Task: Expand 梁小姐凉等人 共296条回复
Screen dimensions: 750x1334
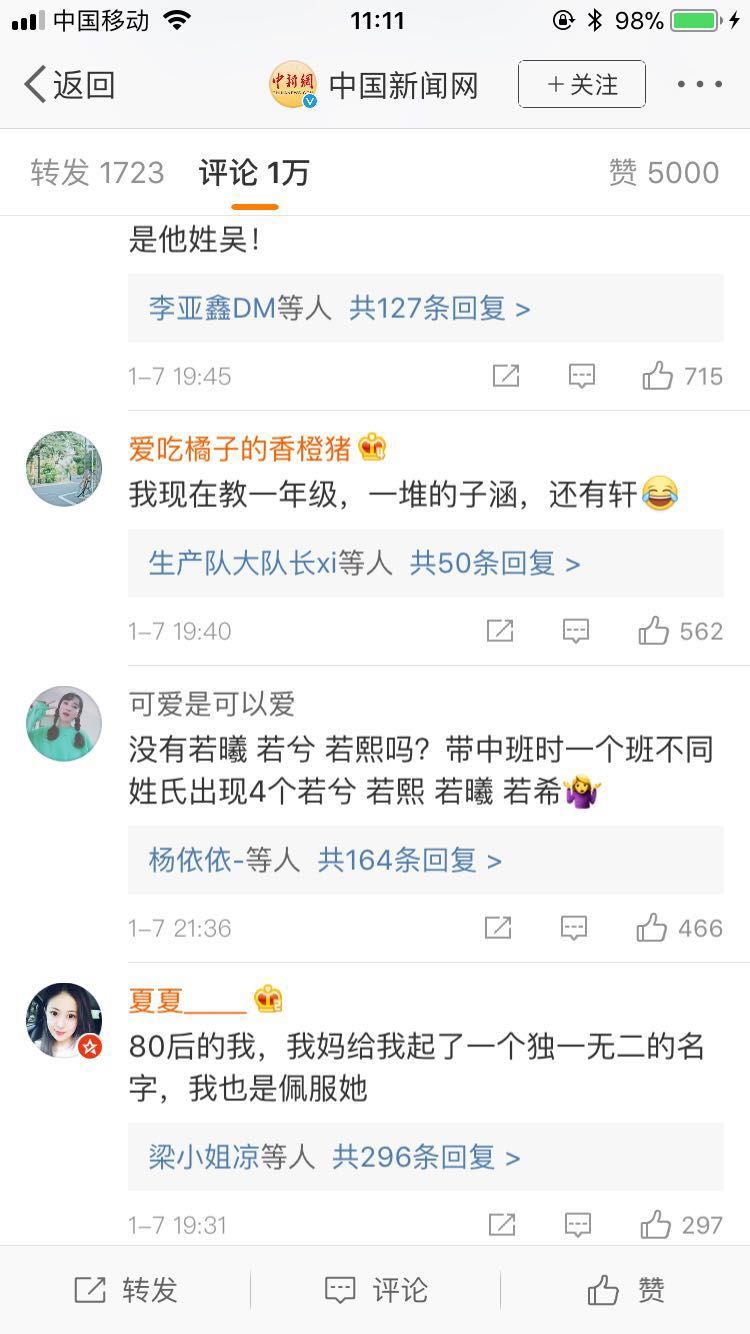Action: (x=335, y=1157)
